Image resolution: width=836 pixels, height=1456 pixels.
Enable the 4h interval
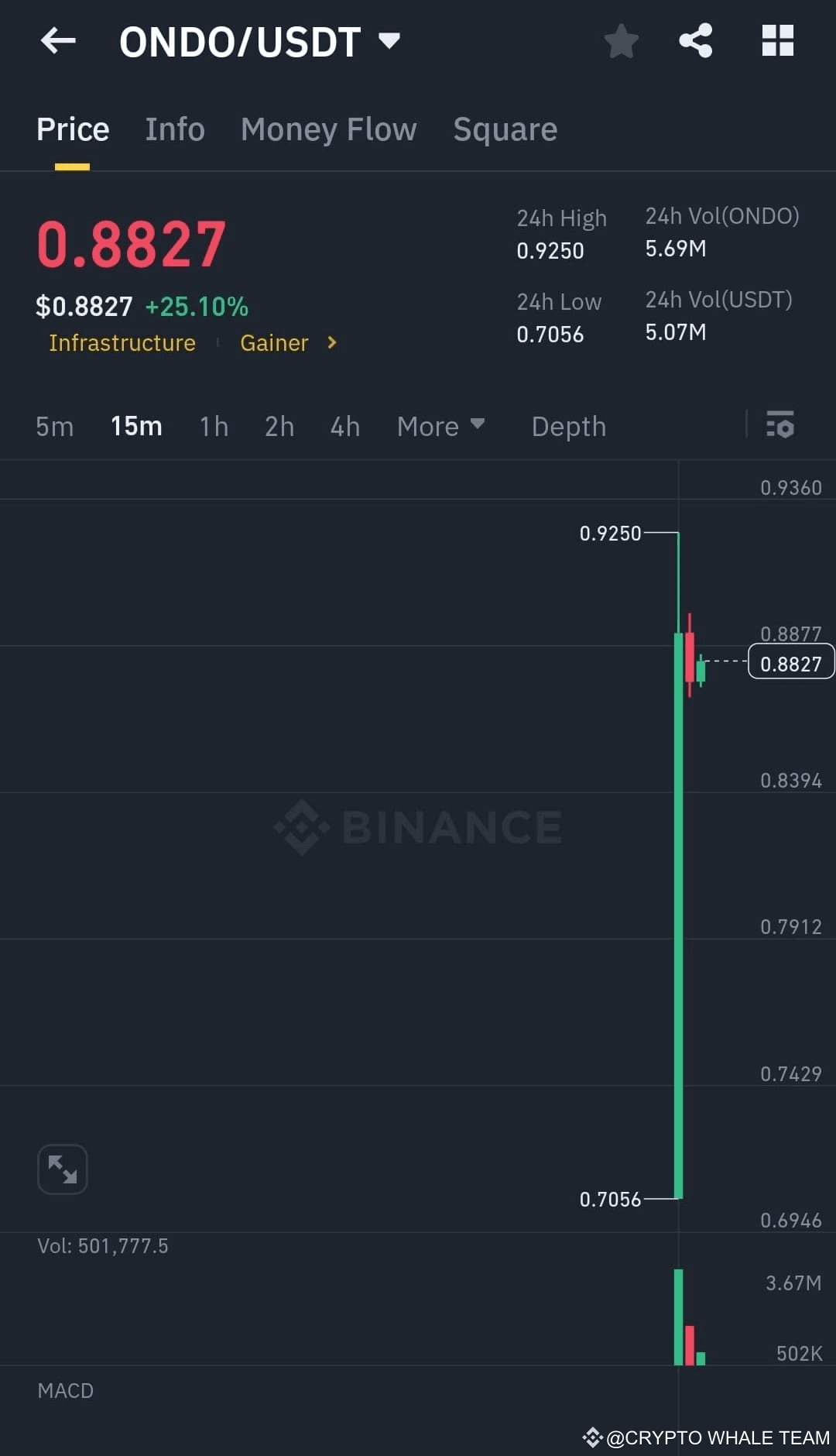click(x=344, y=426)
